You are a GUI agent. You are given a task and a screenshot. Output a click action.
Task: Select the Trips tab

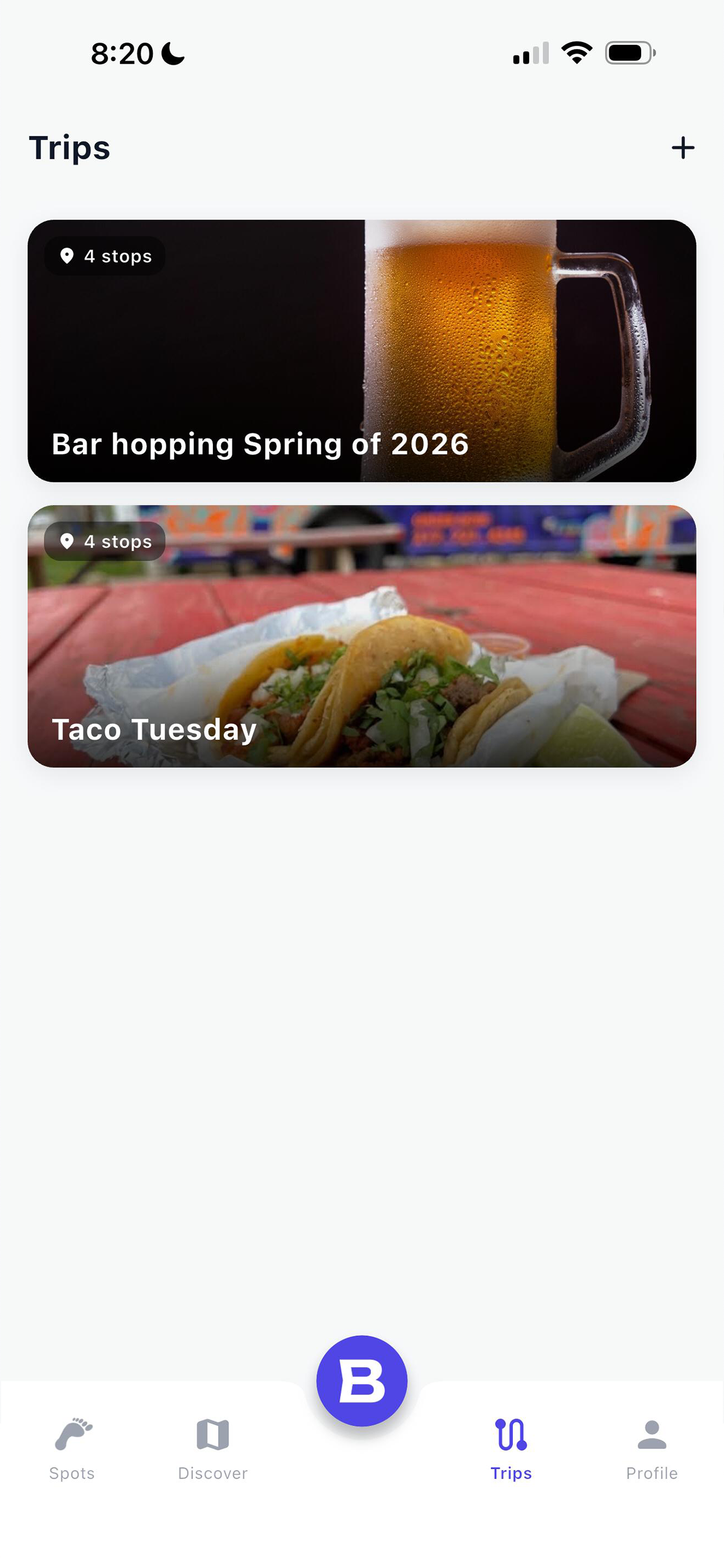point(511,1448)
